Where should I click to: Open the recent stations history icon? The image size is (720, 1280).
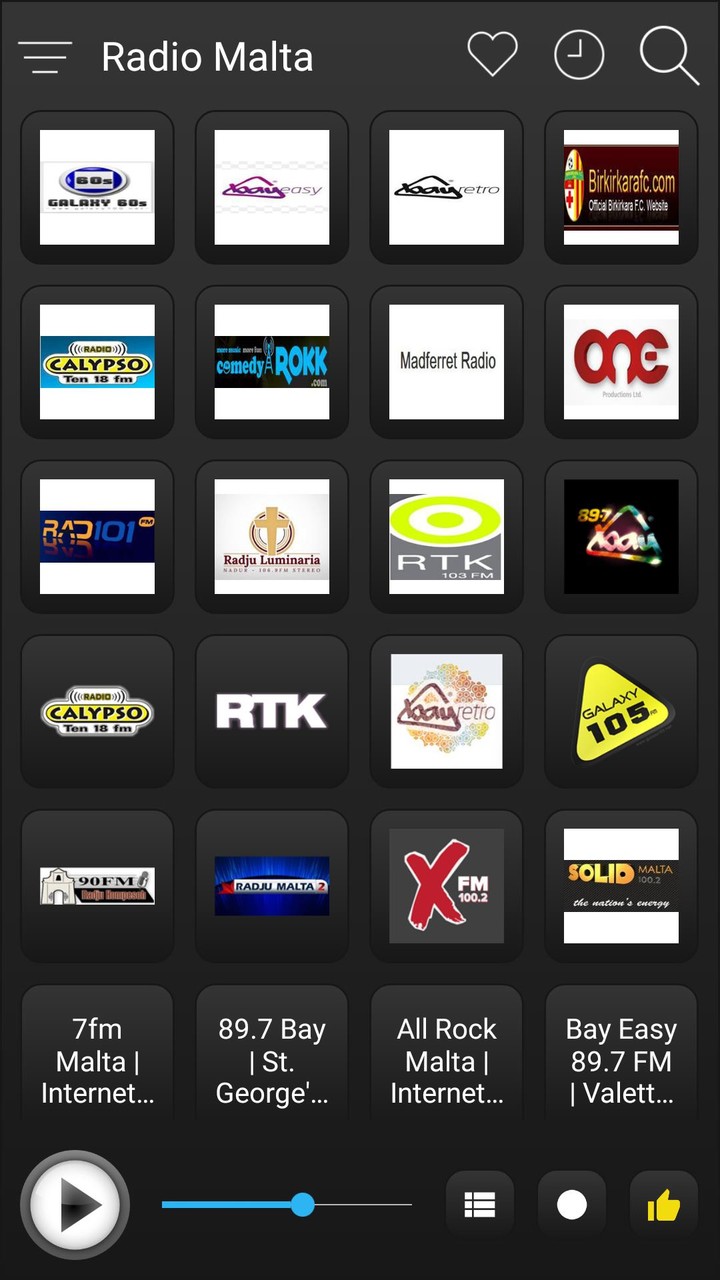[x=579, y=55]
